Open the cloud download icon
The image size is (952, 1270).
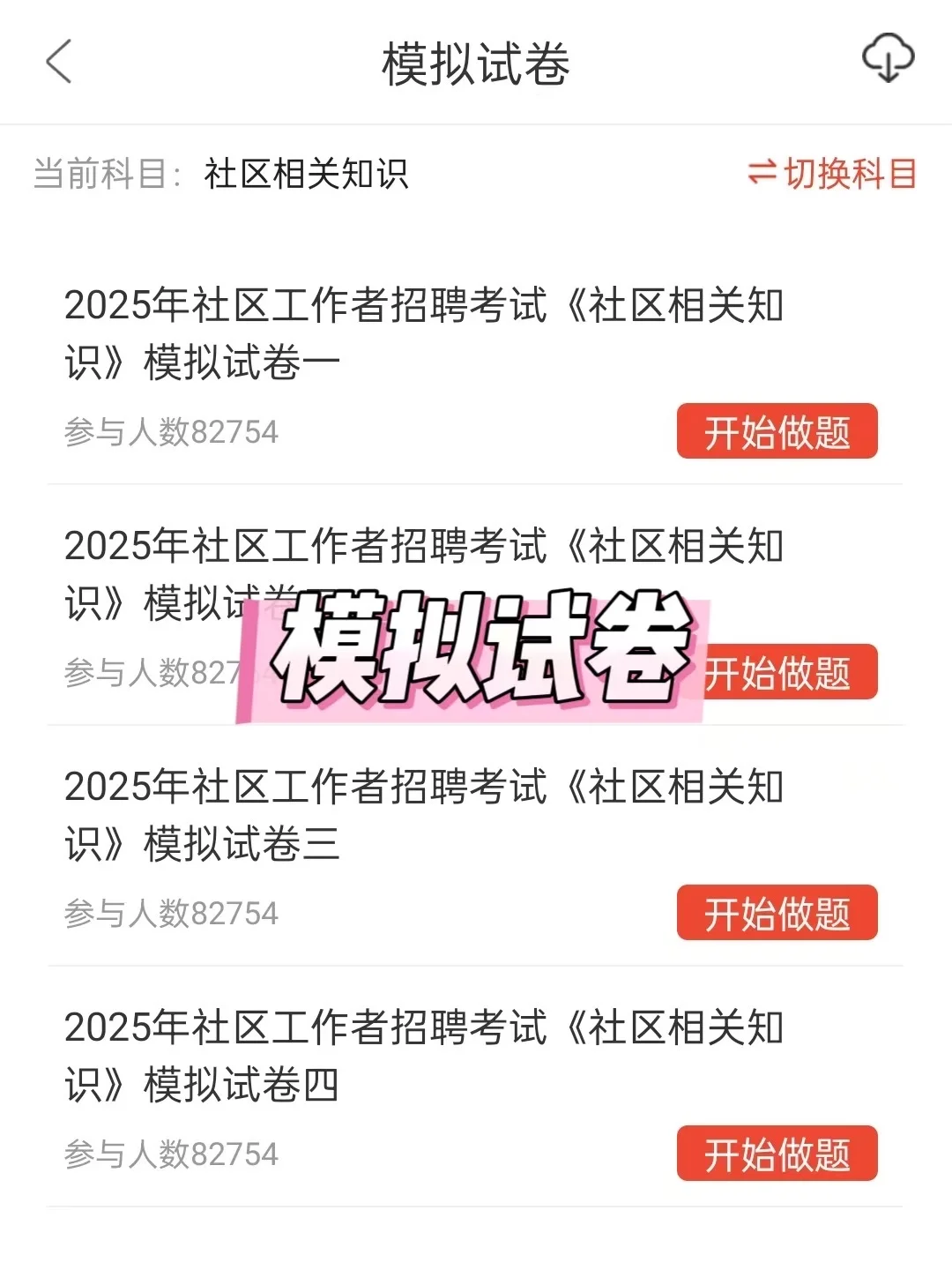coord(887,58)
